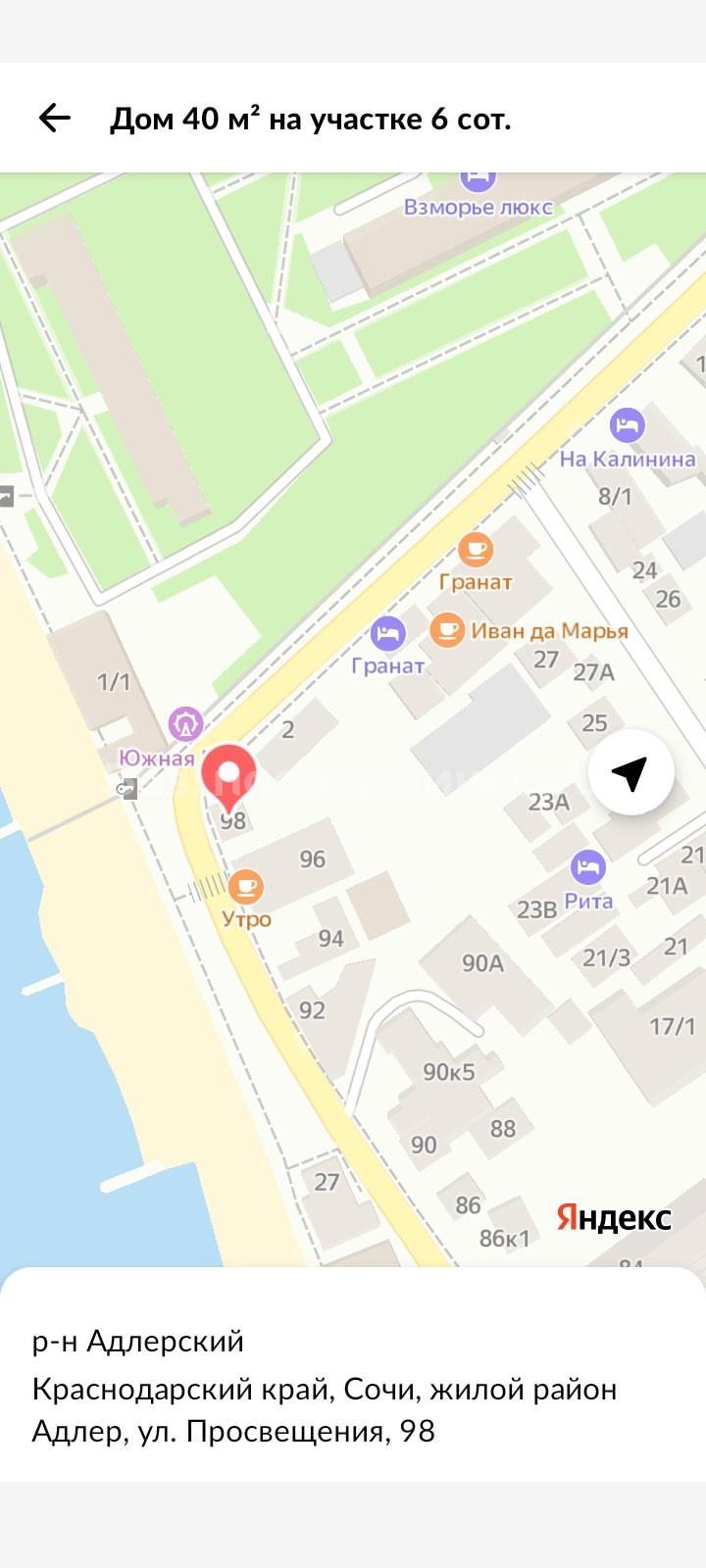706x1568 pixels.
Task: Select the Гранат hotel marker
Action: [x=389, y=633]
